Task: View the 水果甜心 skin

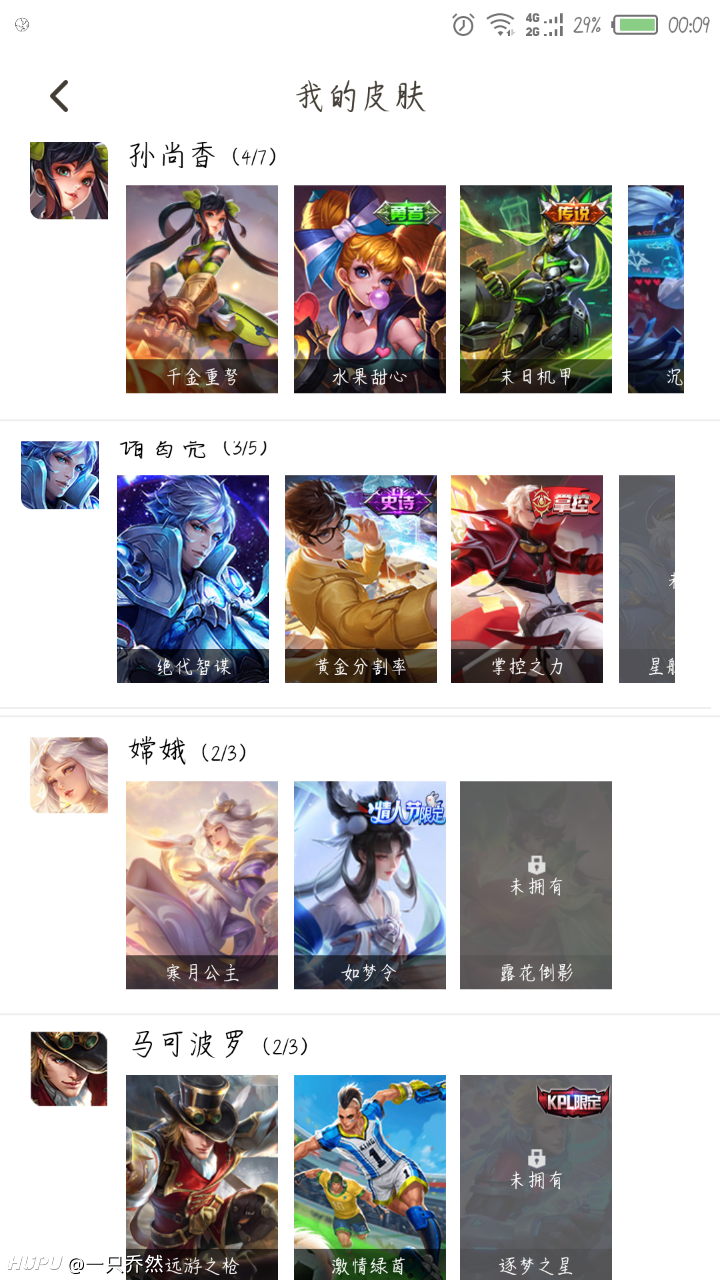Action: [x=370, y=288]
